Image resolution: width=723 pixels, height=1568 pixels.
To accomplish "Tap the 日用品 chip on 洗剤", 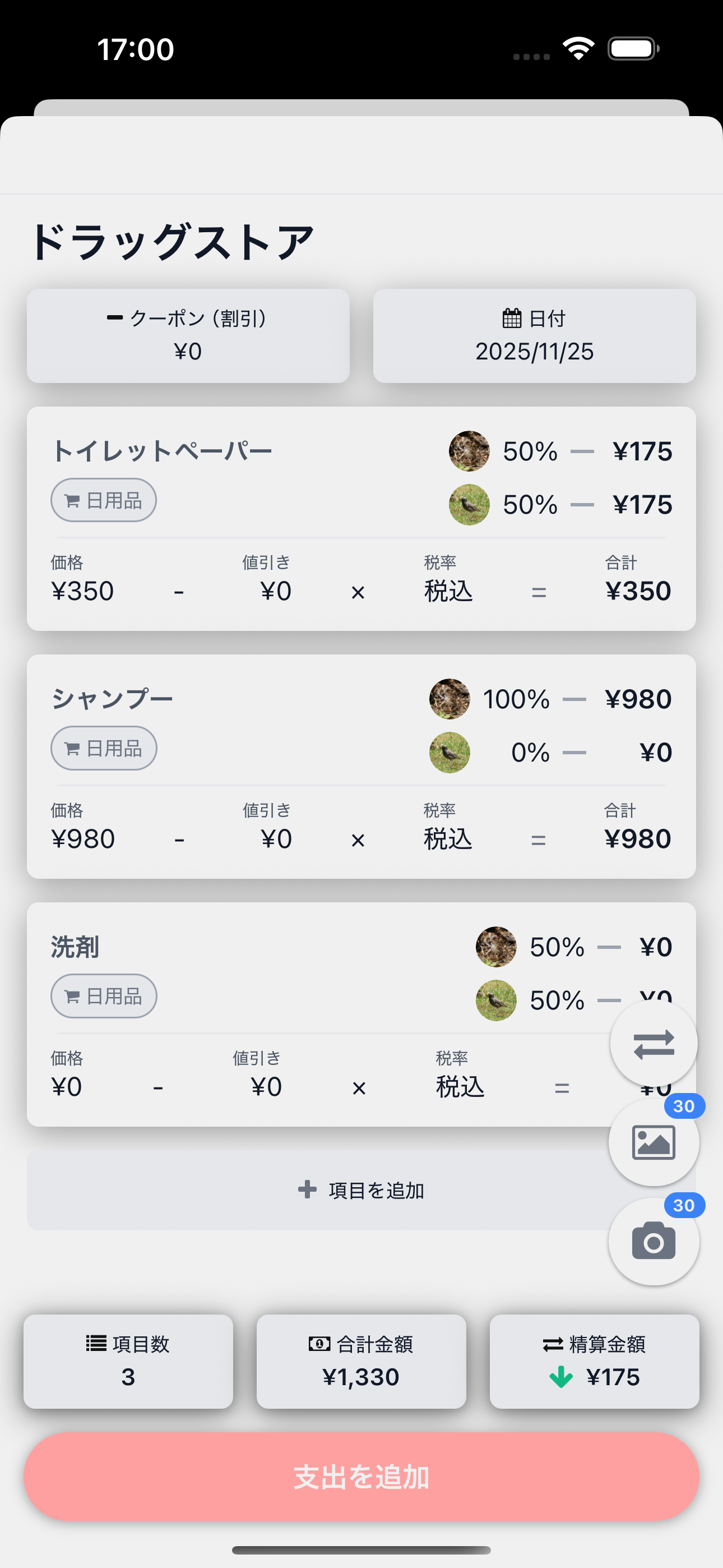I will [104, 997].
